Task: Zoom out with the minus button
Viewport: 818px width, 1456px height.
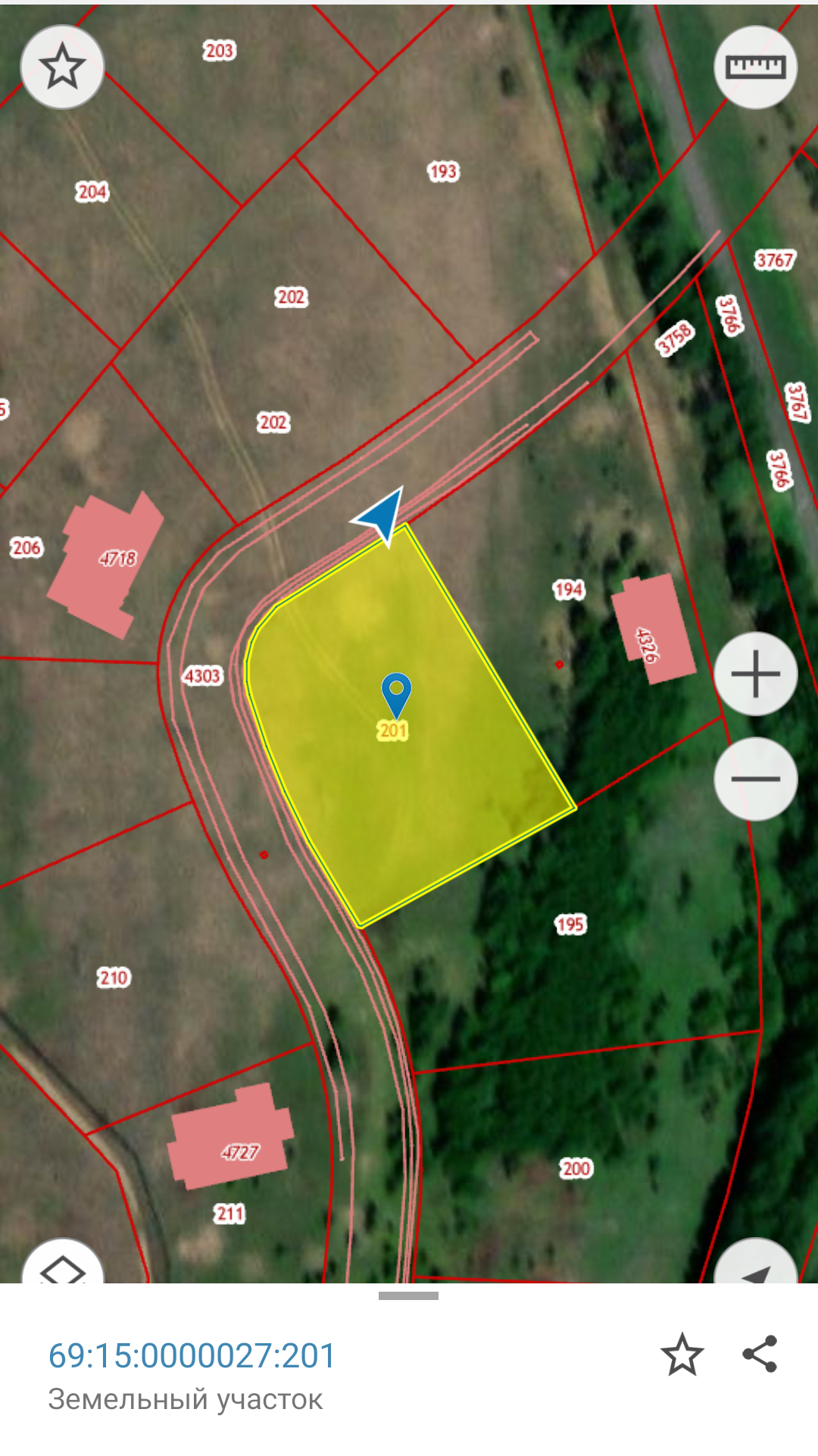Action: (755, 778)
